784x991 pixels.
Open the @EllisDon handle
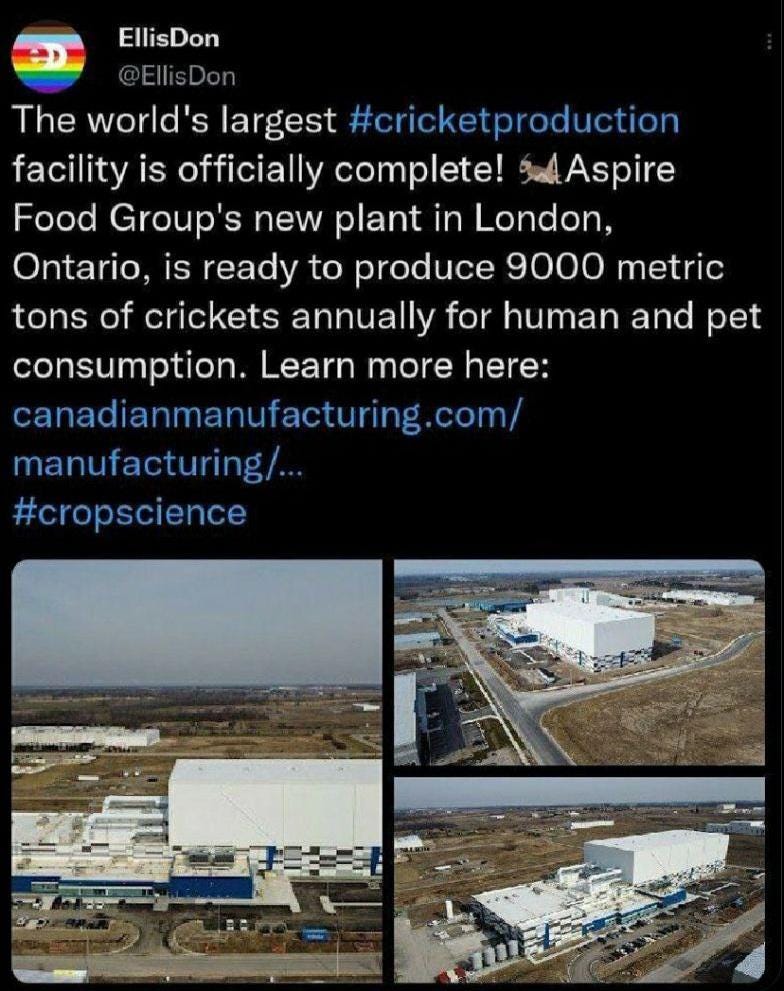(176, 76)
